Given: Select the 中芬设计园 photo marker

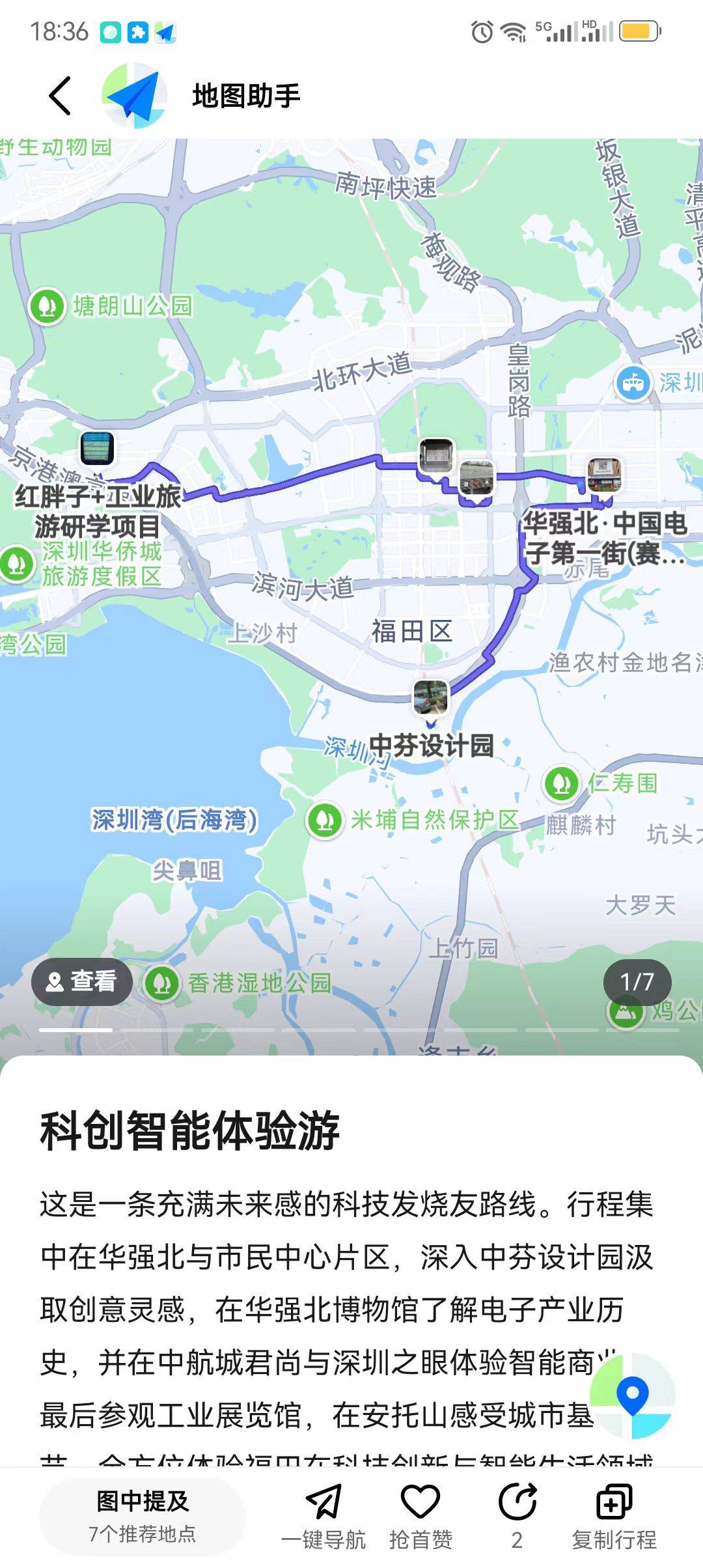Looking at the screenshot, I should coord(430,697).
